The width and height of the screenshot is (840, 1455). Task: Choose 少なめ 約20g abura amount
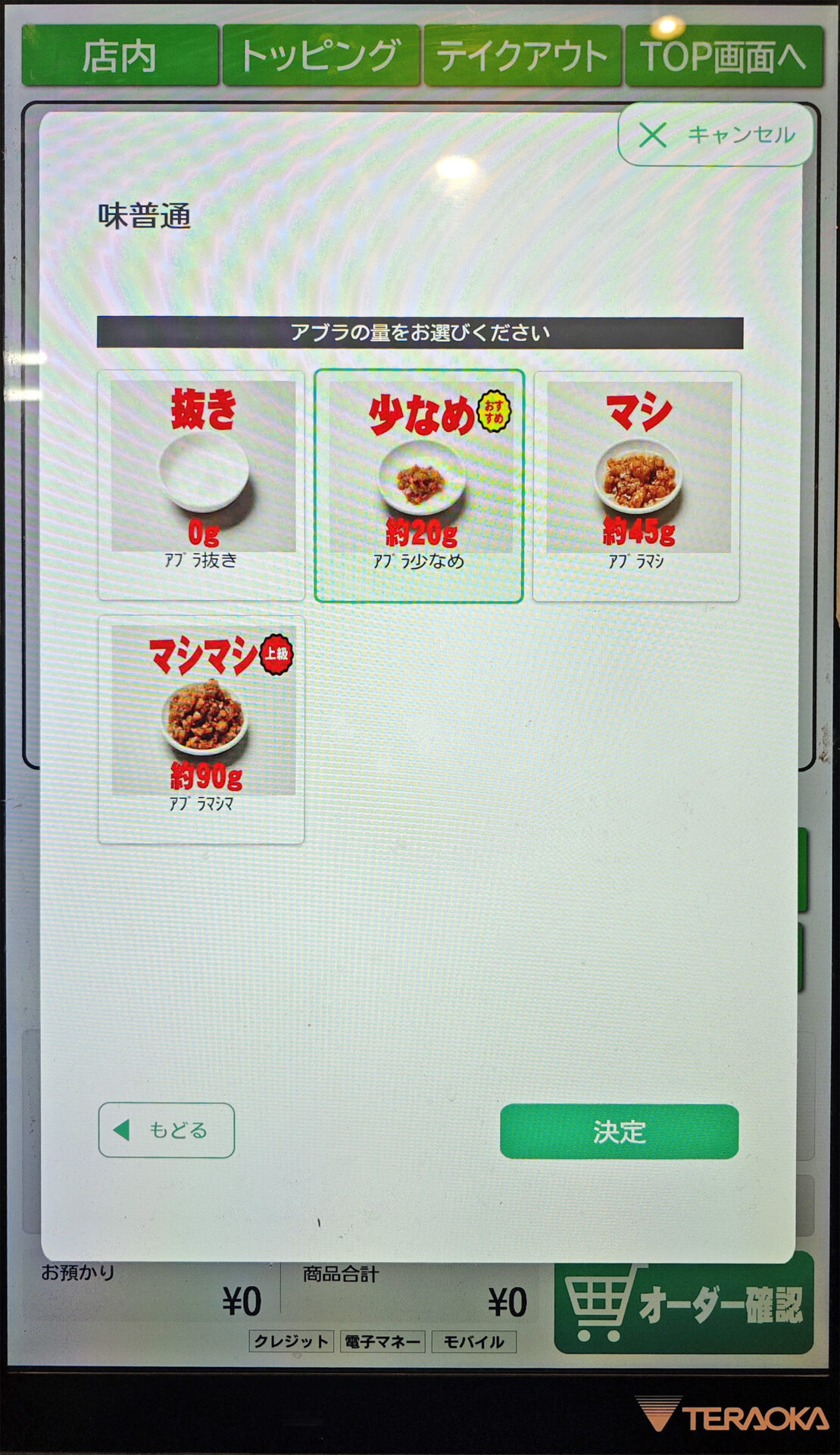tap(419, 485)
